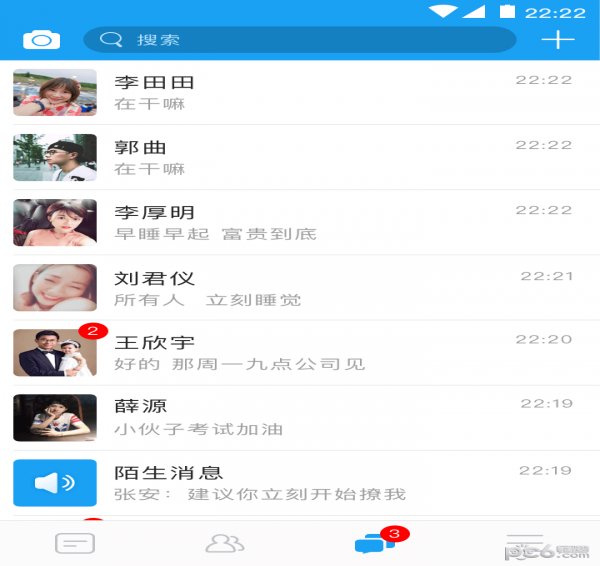
Task: Switch to the contacts tab
Action: click(x=224, y=544)
